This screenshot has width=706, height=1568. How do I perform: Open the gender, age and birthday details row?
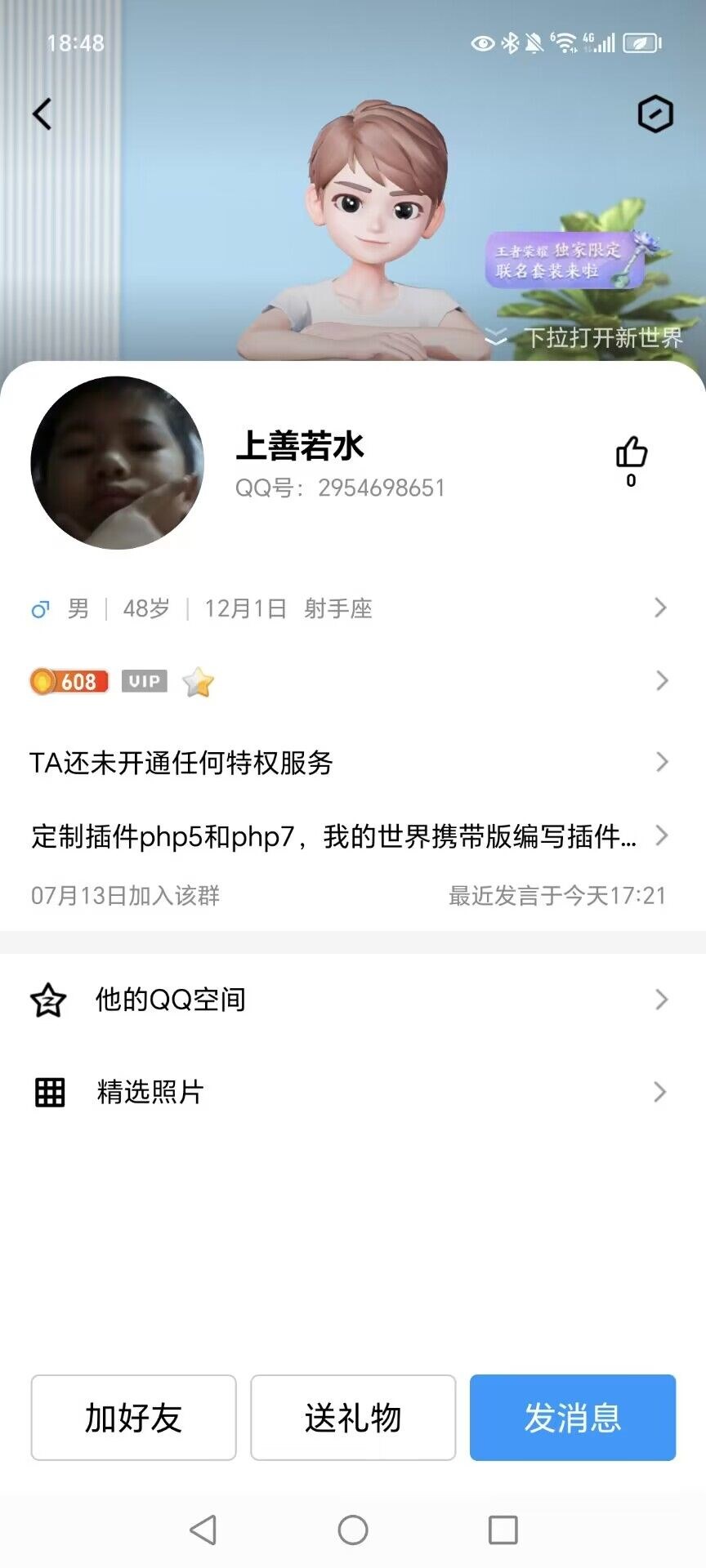tap(351, 608)
